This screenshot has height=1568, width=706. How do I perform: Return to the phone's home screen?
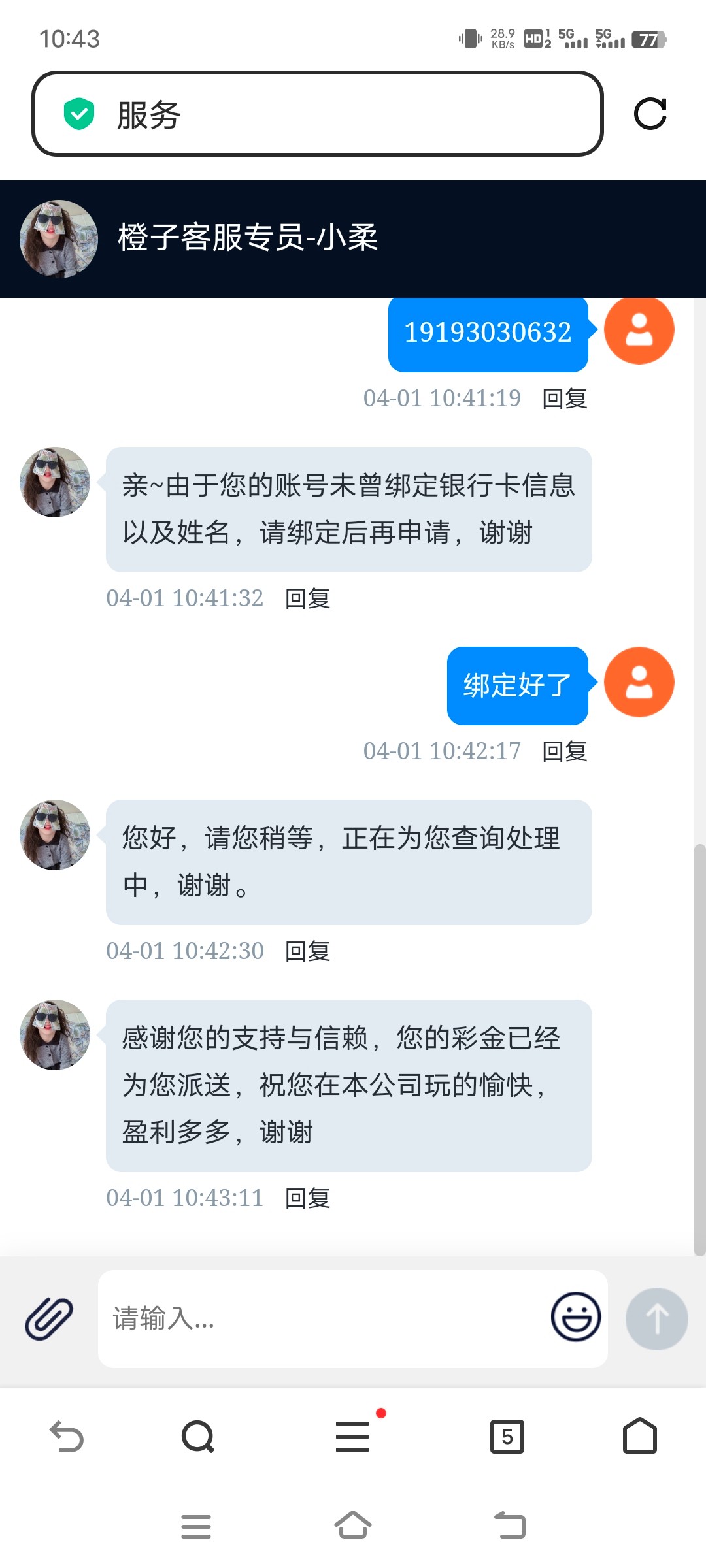tap(353, 1526)
